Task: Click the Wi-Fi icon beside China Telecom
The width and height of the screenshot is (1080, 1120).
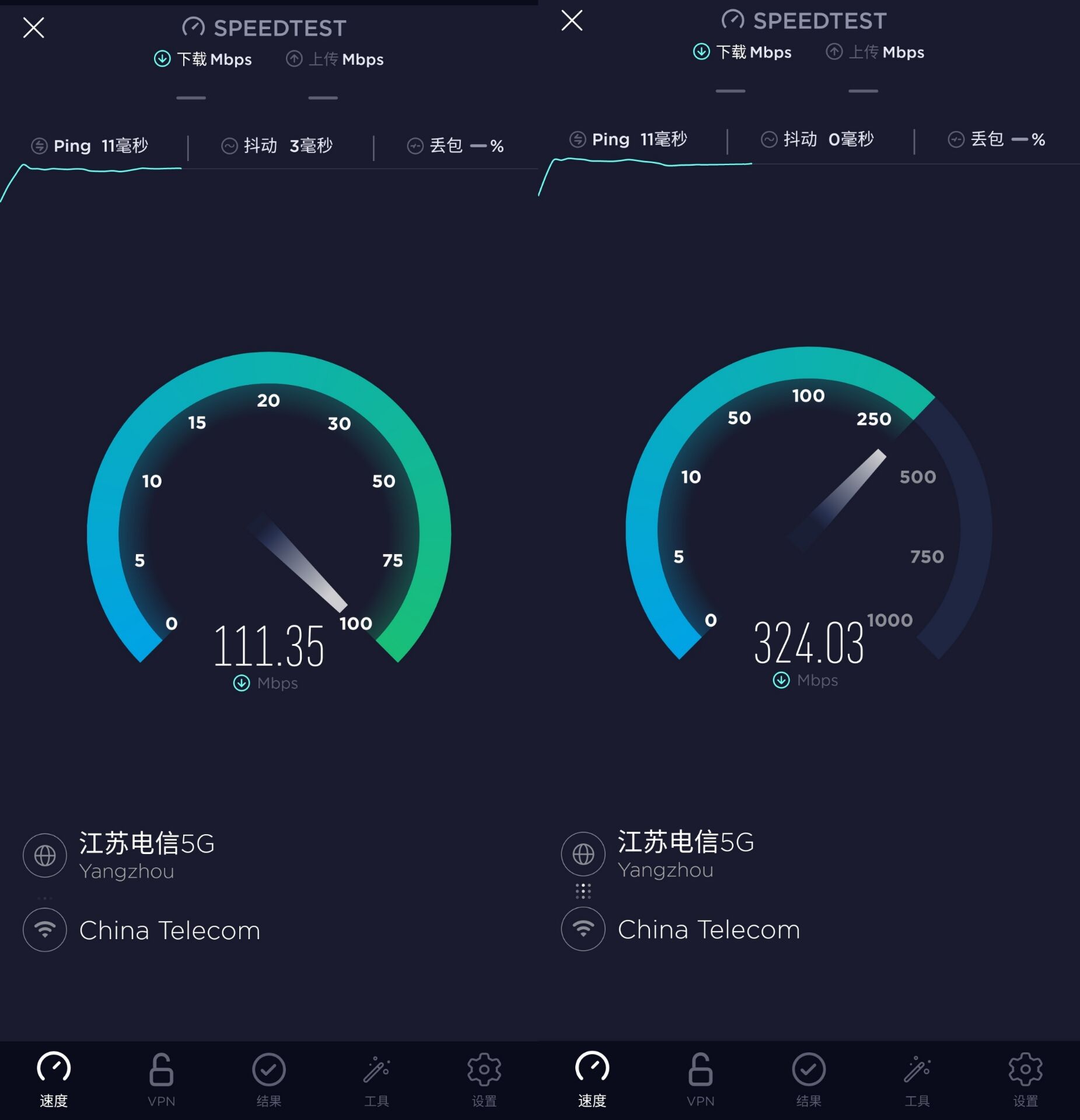Action: (44, 930)
